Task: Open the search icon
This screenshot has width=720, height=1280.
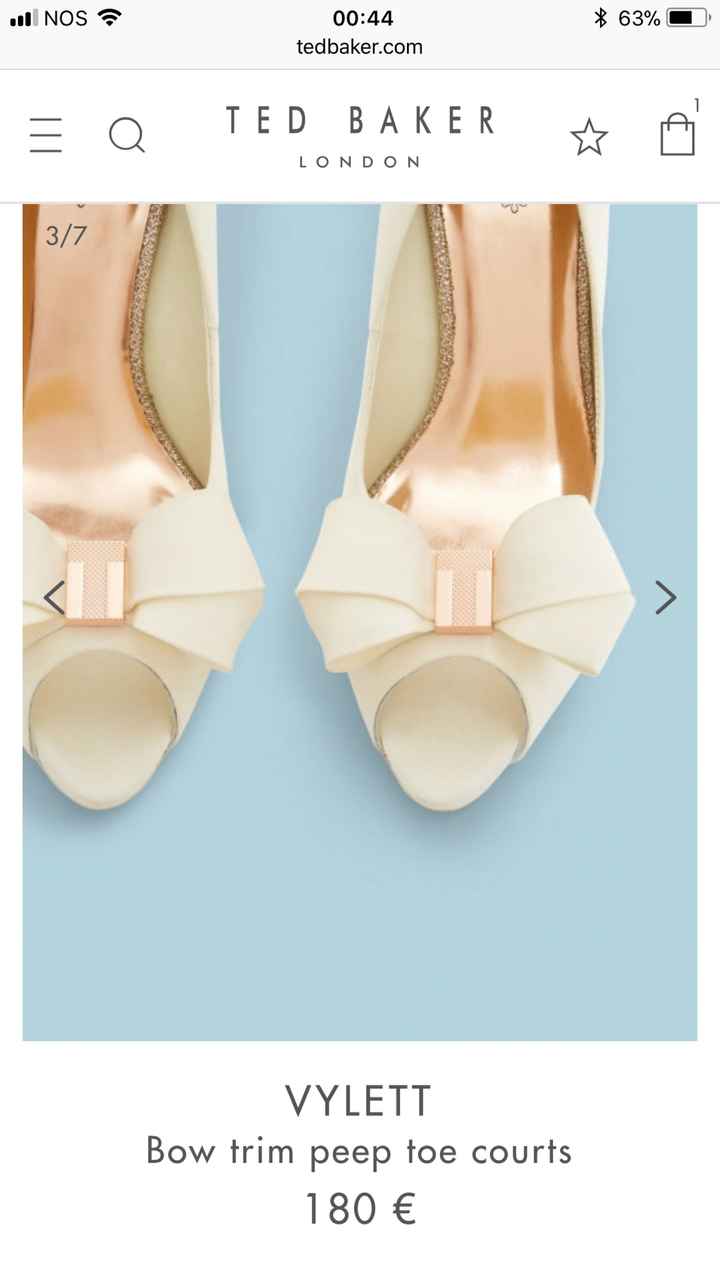Action: (127, 135)
